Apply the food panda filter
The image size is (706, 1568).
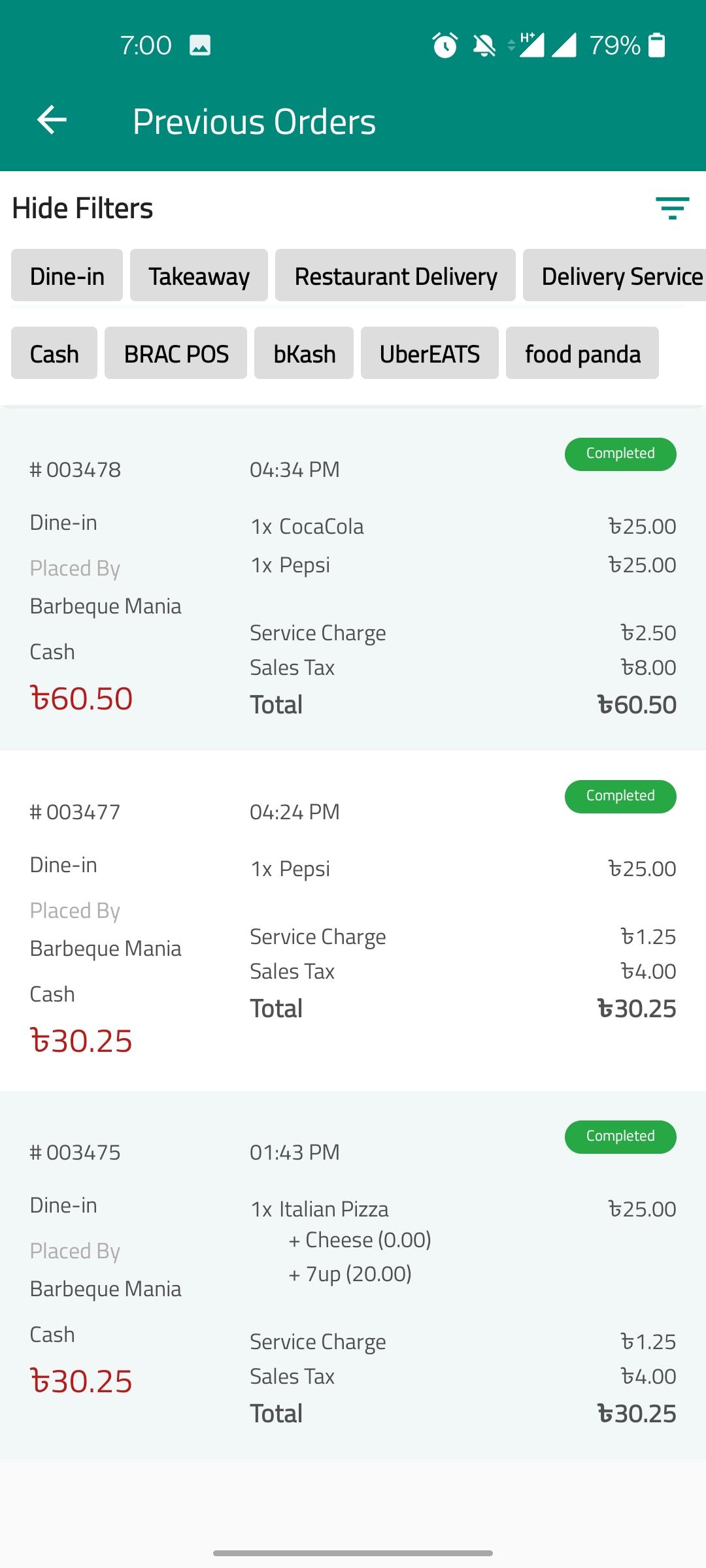pyautogui.click(x=582, y=353)
